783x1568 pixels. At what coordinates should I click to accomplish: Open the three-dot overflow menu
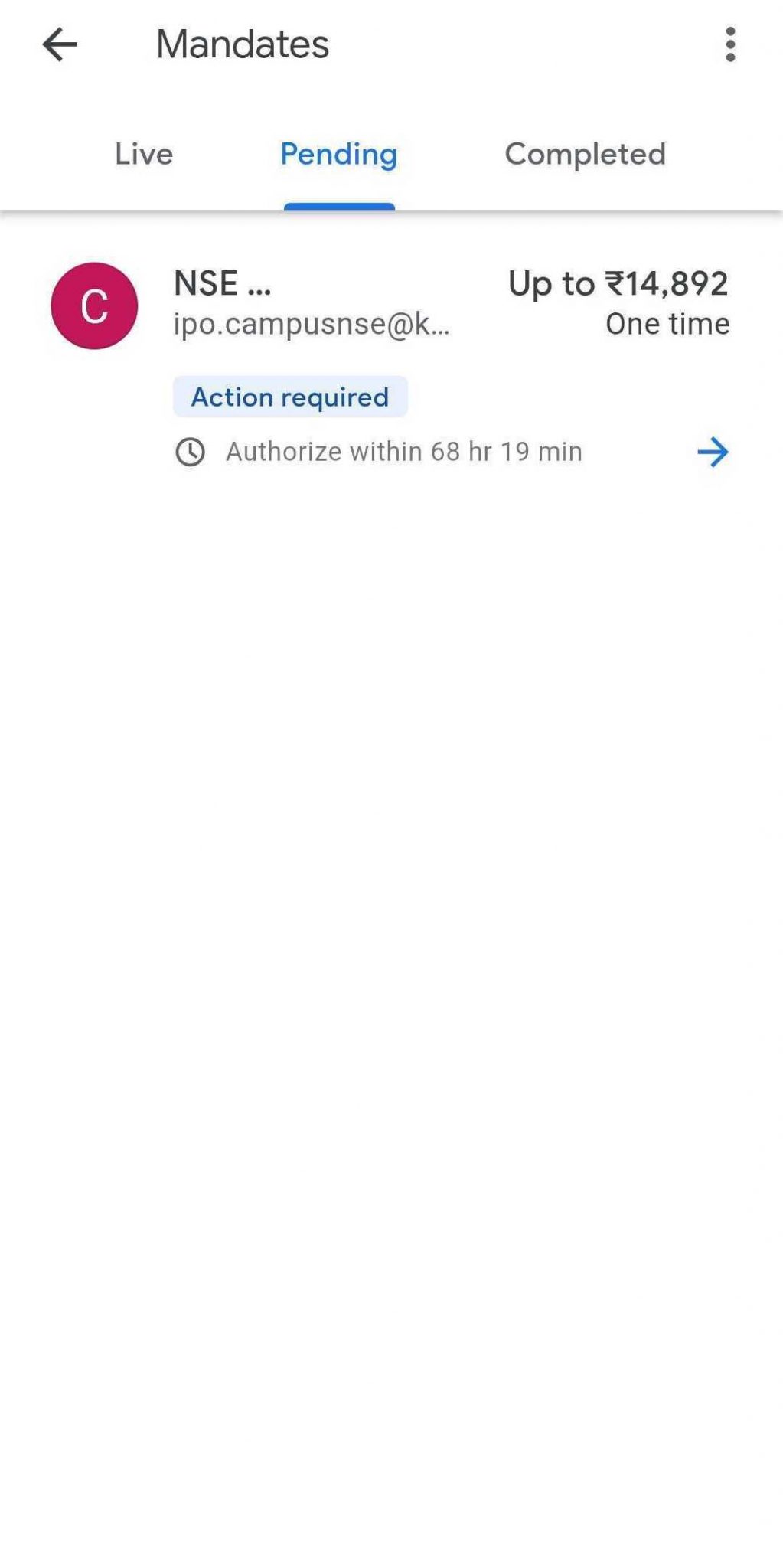(731, 44)
